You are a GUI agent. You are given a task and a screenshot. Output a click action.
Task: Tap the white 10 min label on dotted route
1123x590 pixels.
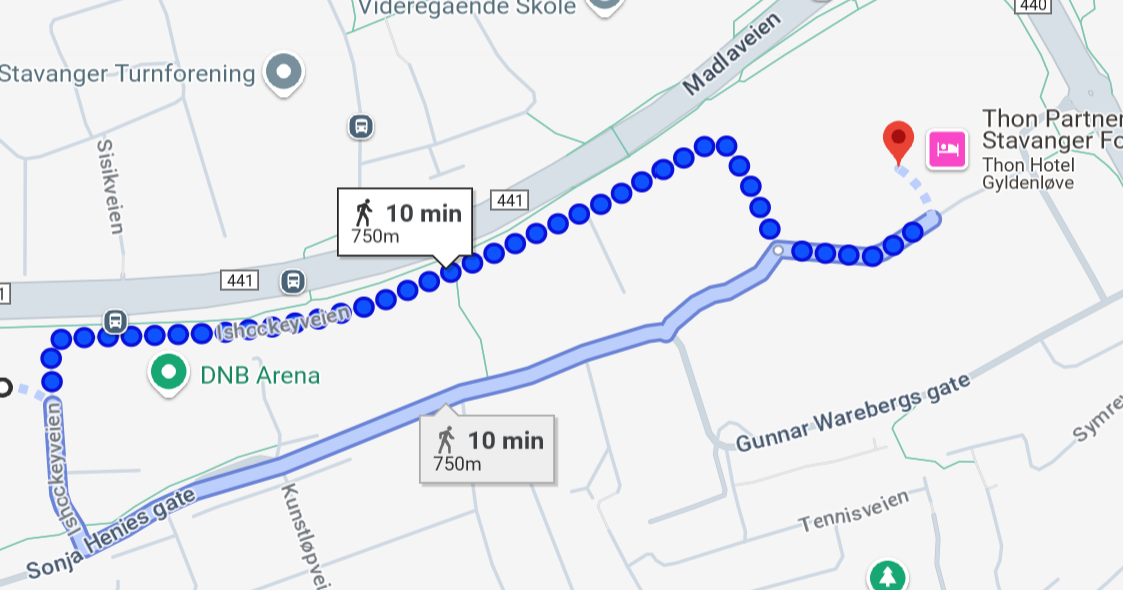tap(405, 221)
